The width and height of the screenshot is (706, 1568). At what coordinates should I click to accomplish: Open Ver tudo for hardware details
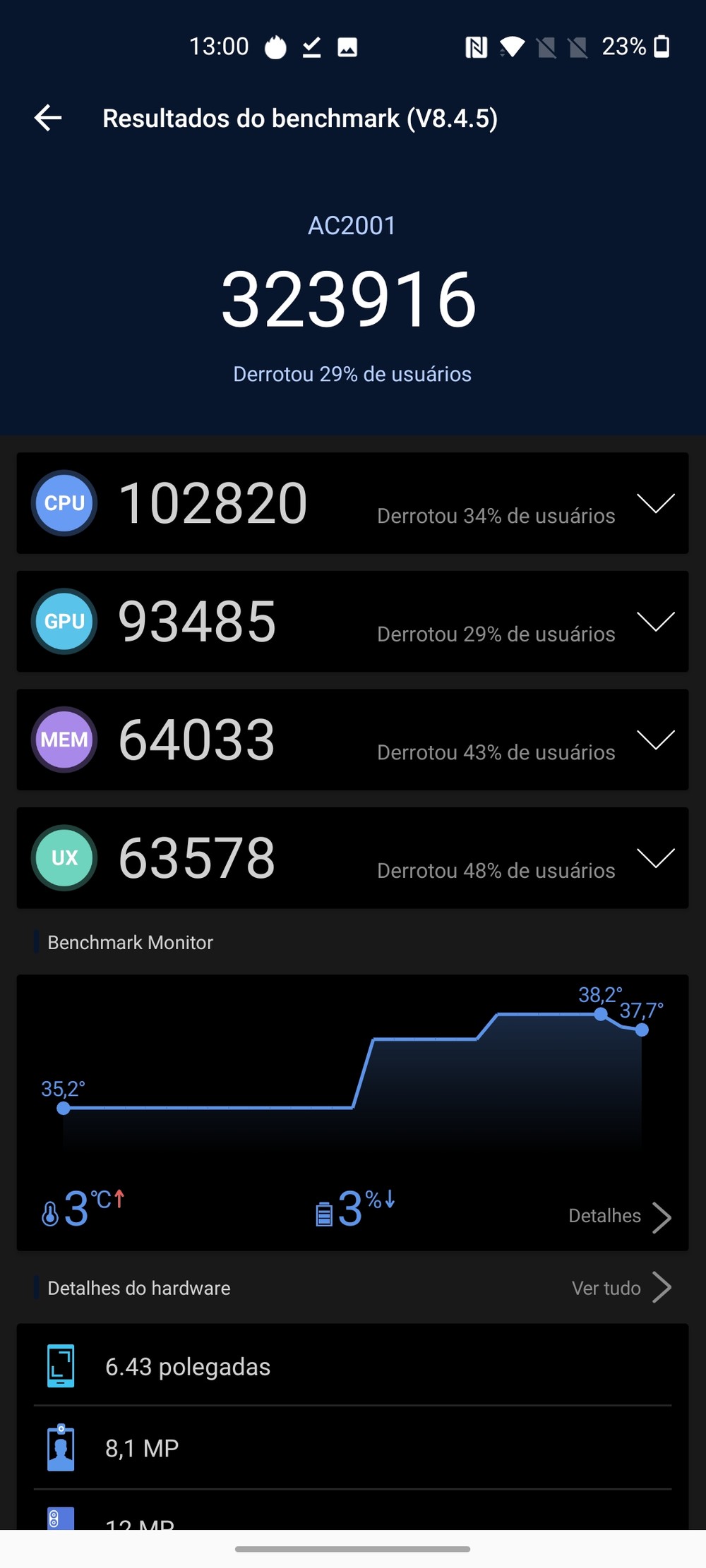pyautogui.click(x=621, y=1288)
